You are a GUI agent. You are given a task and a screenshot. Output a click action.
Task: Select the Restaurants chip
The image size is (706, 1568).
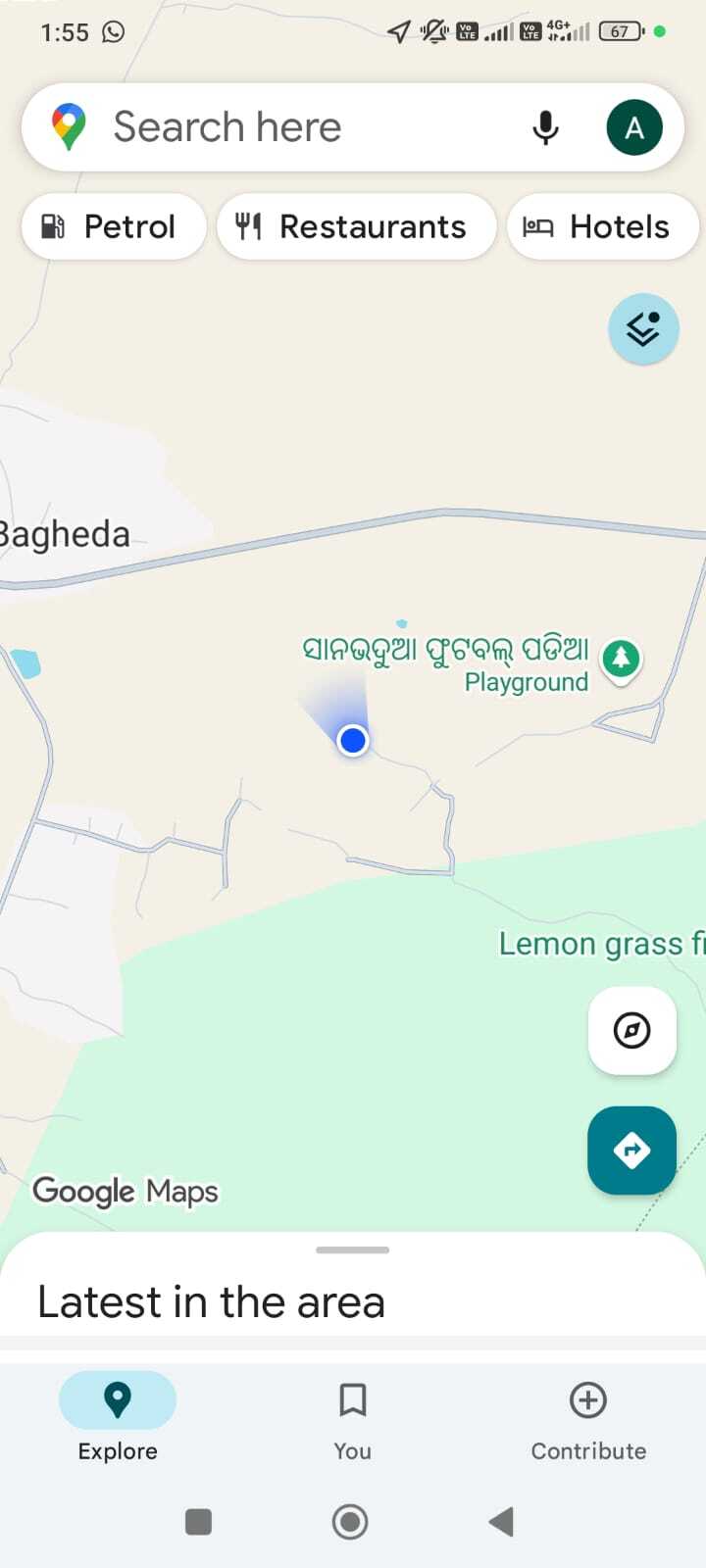click(x=355, y=226)
